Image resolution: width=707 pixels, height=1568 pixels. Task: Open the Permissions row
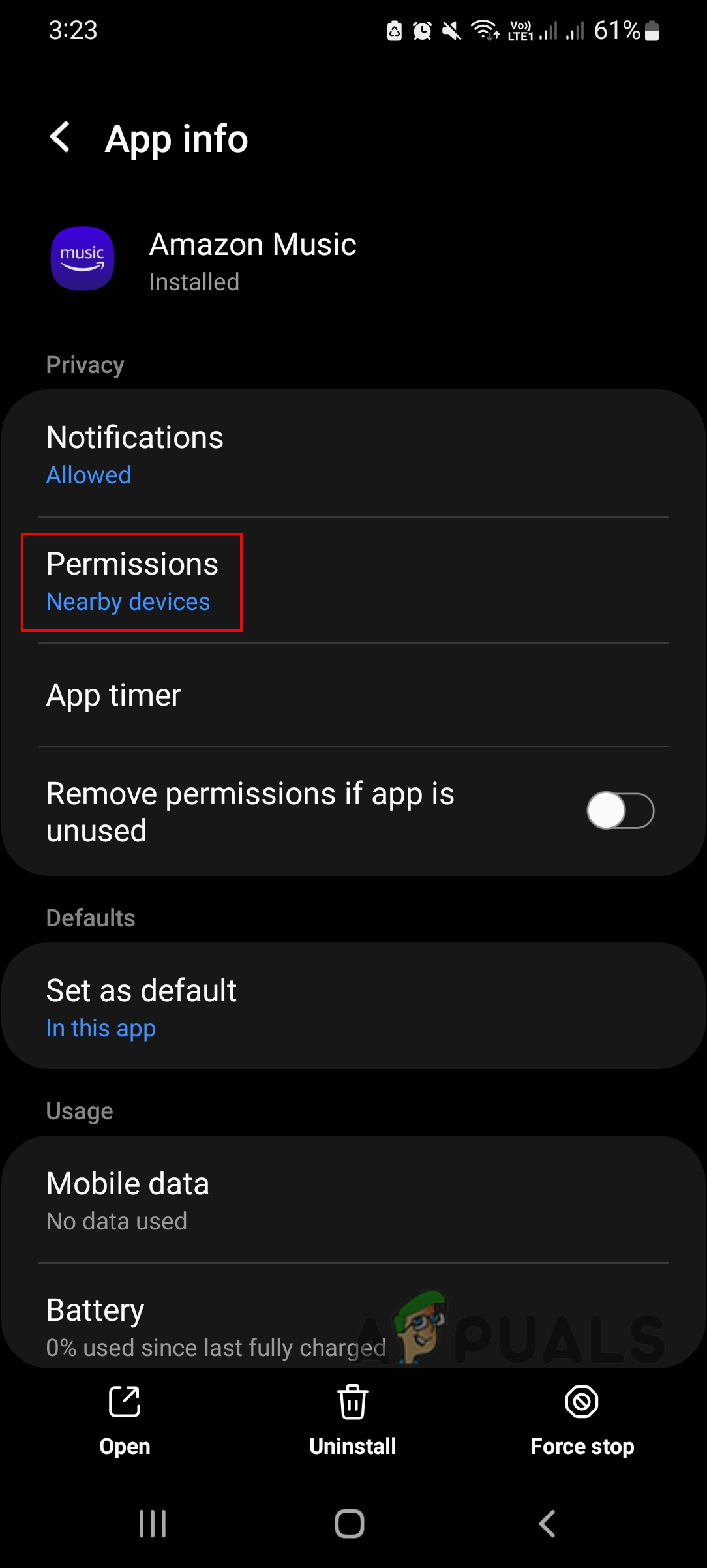click(x=352, y=581)
